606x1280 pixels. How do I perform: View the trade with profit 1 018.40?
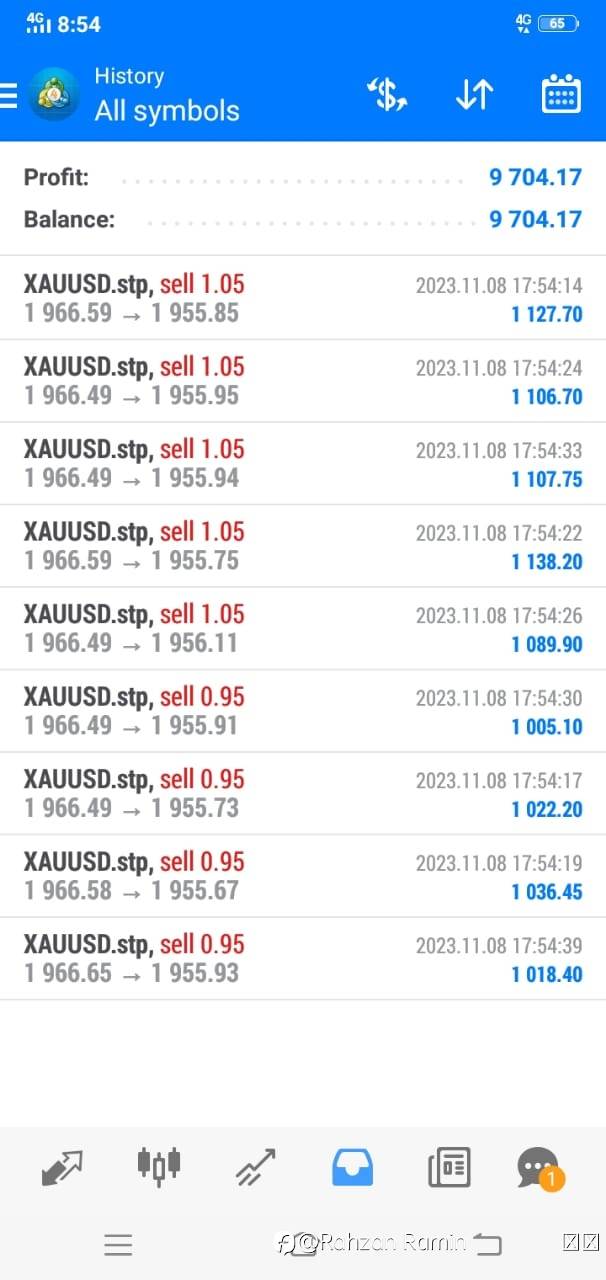point(303,959)
